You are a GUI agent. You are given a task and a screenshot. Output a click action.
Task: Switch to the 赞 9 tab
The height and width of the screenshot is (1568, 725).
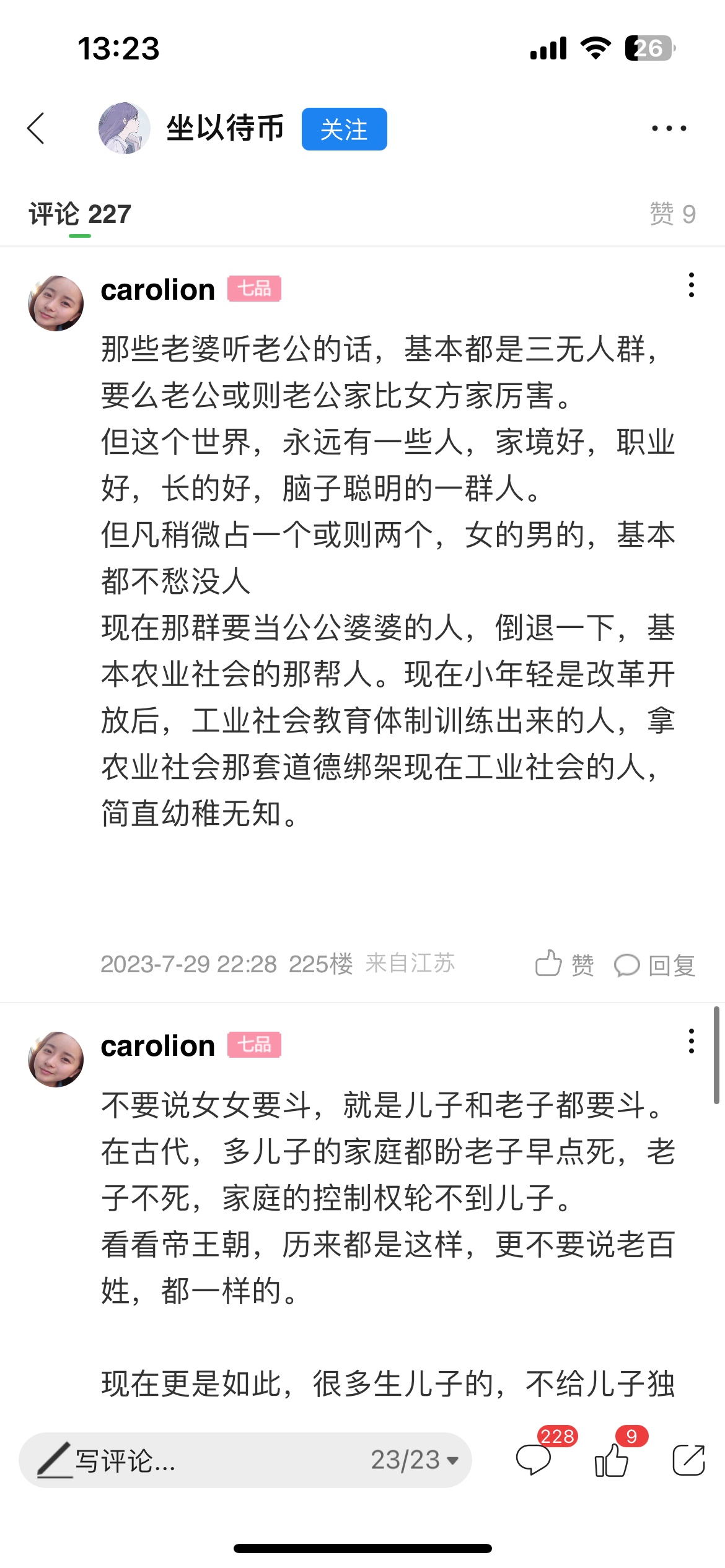[x=672, y=214]
